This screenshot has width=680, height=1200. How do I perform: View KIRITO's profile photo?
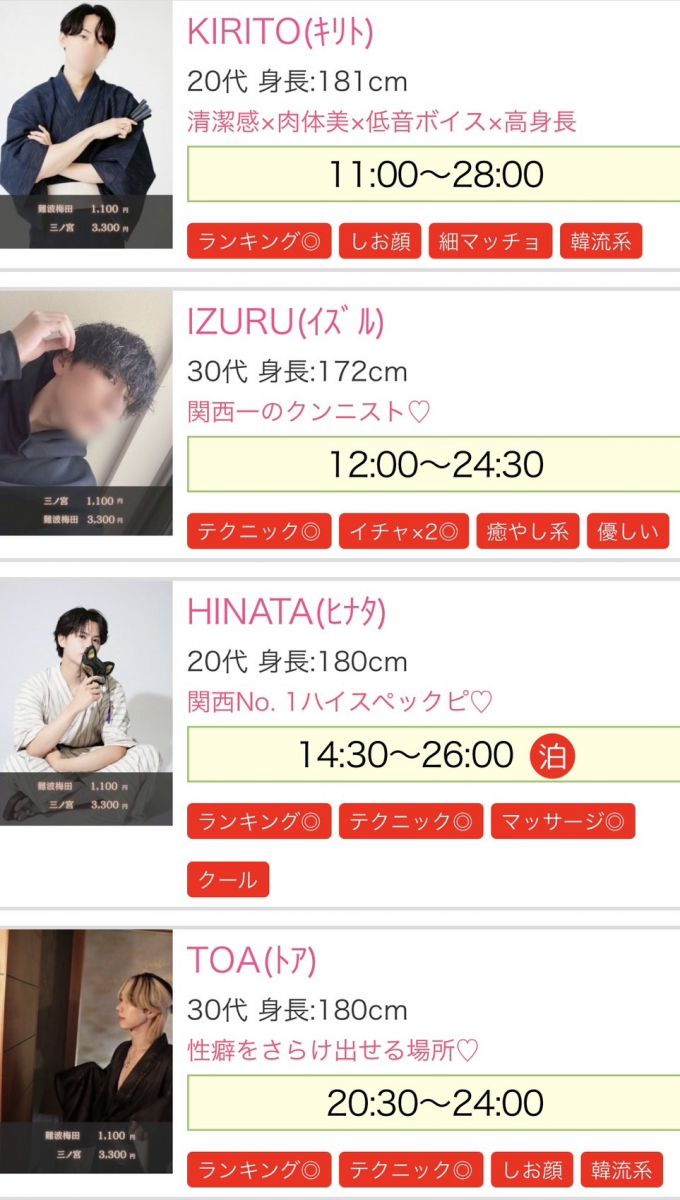[86, 125]
